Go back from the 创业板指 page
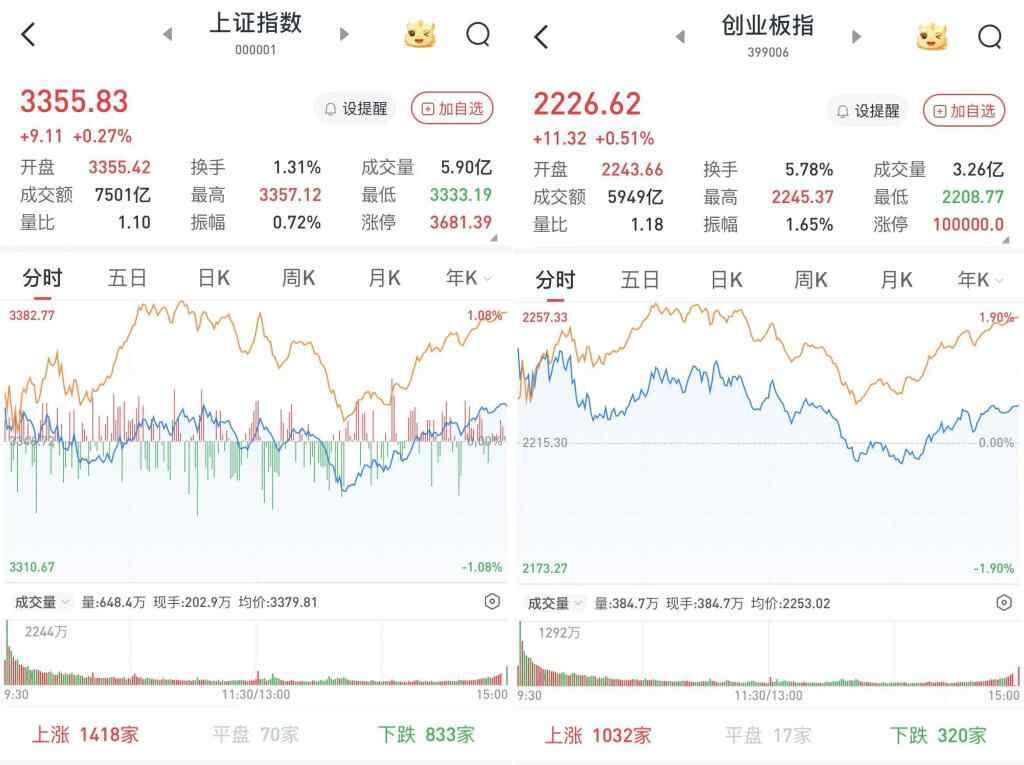1024x765 pixels. click(x=541, y=37)
